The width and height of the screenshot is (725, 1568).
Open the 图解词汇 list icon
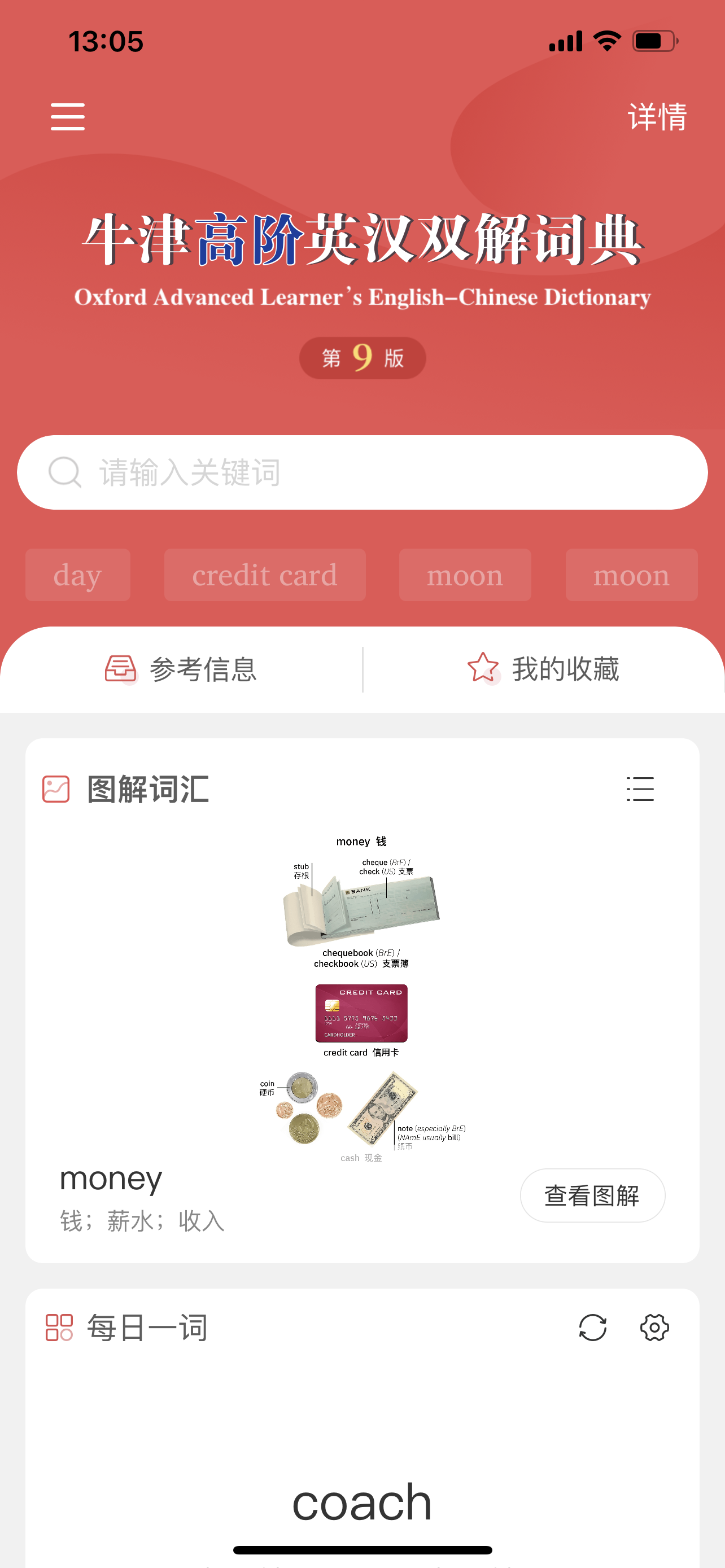click(640, 789)
